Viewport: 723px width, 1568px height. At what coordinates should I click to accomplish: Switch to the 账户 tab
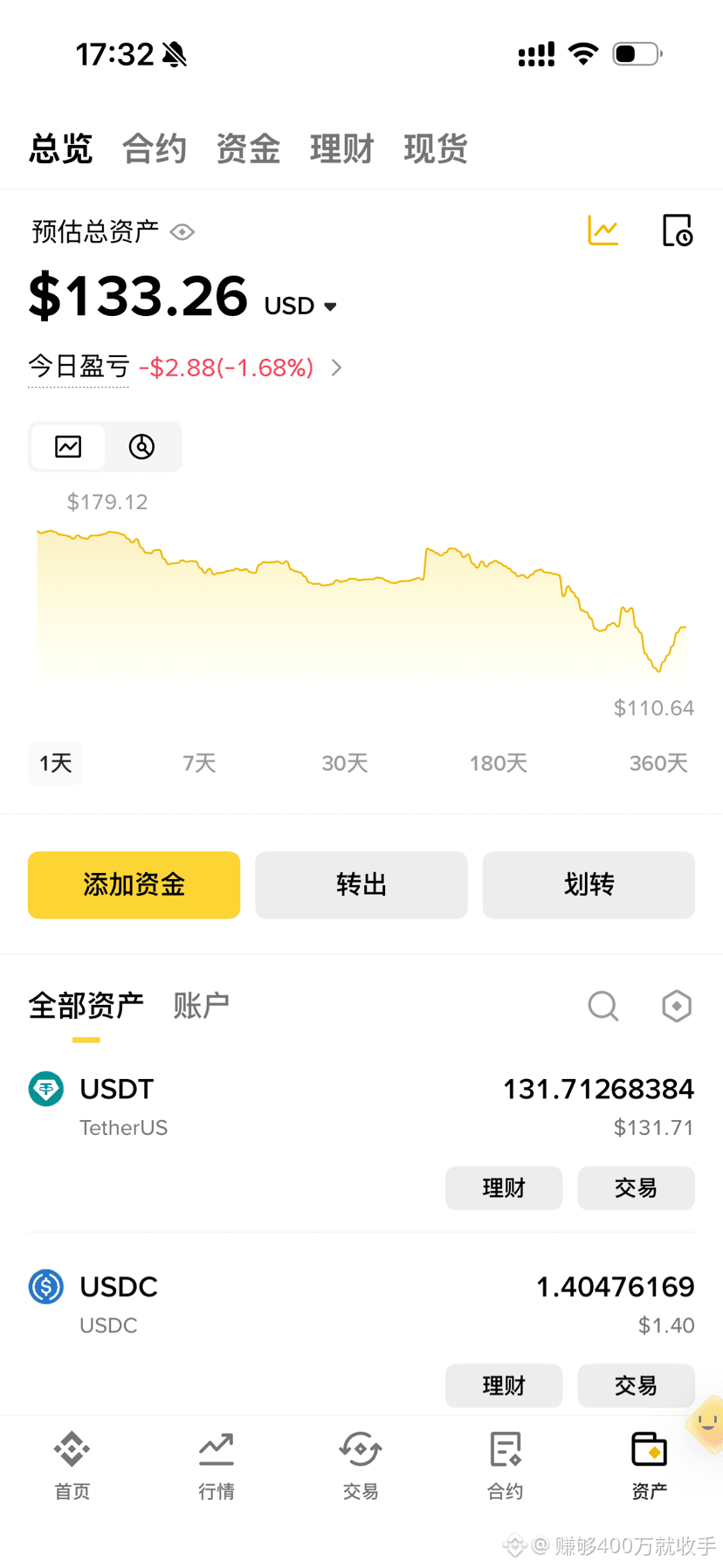201,1006
